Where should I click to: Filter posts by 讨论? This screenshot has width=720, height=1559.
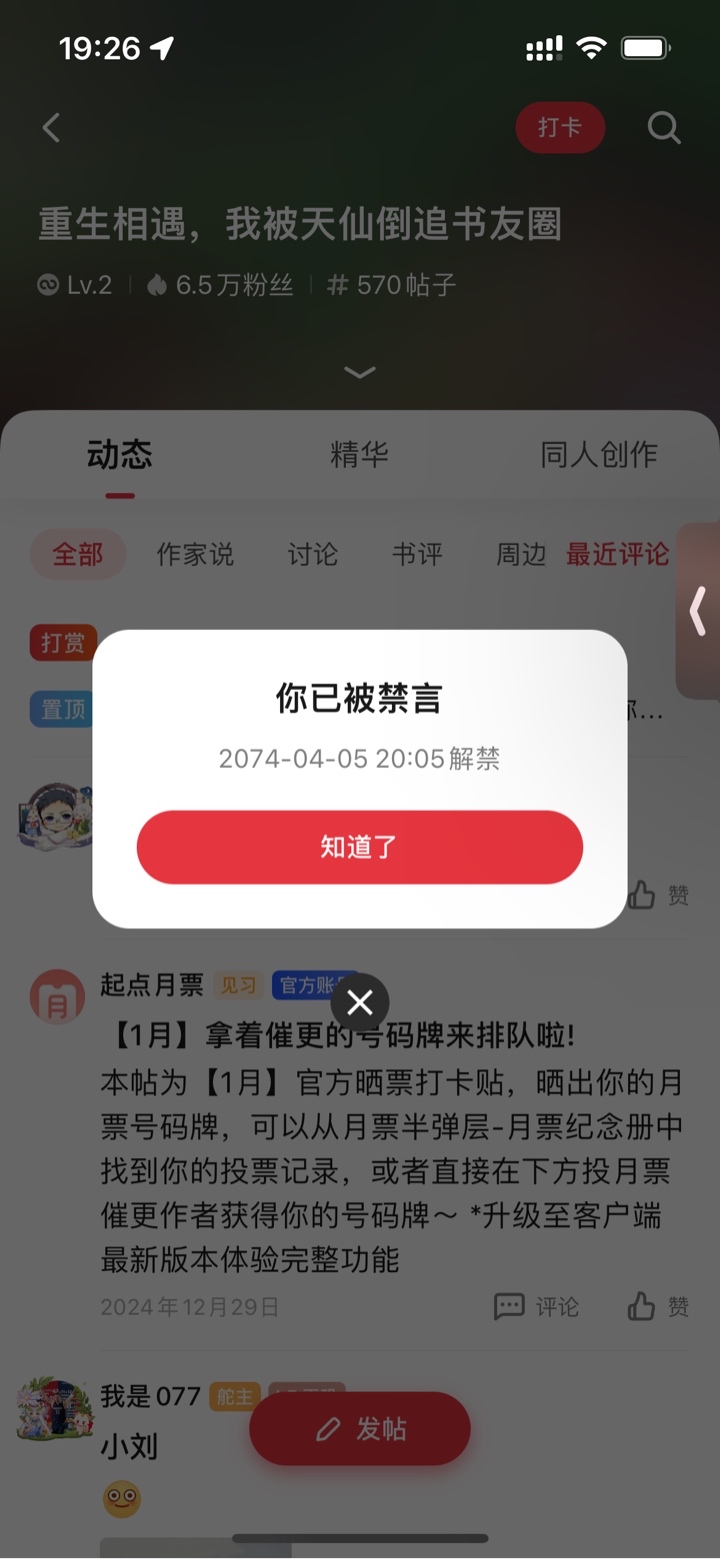point(313,554)
